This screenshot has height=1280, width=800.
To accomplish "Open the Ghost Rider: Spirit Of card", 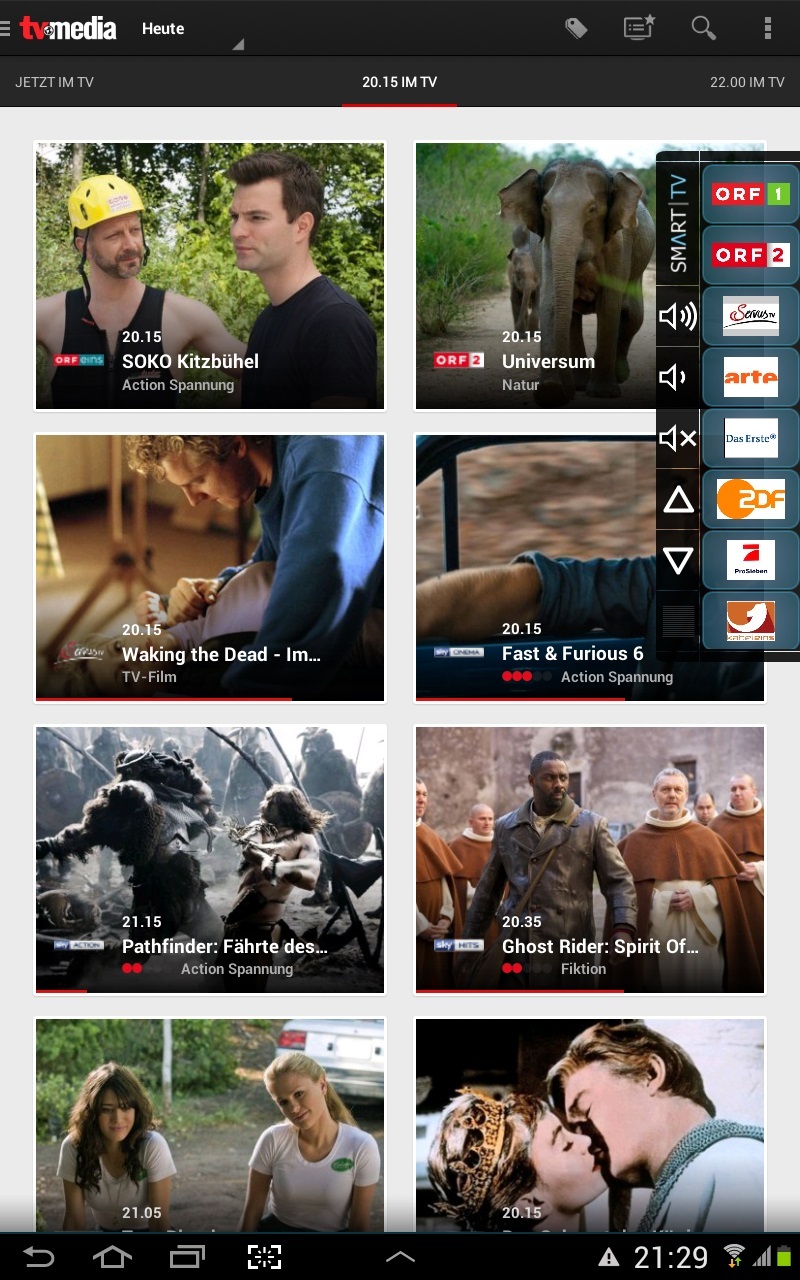I will [x=590, y=860].
